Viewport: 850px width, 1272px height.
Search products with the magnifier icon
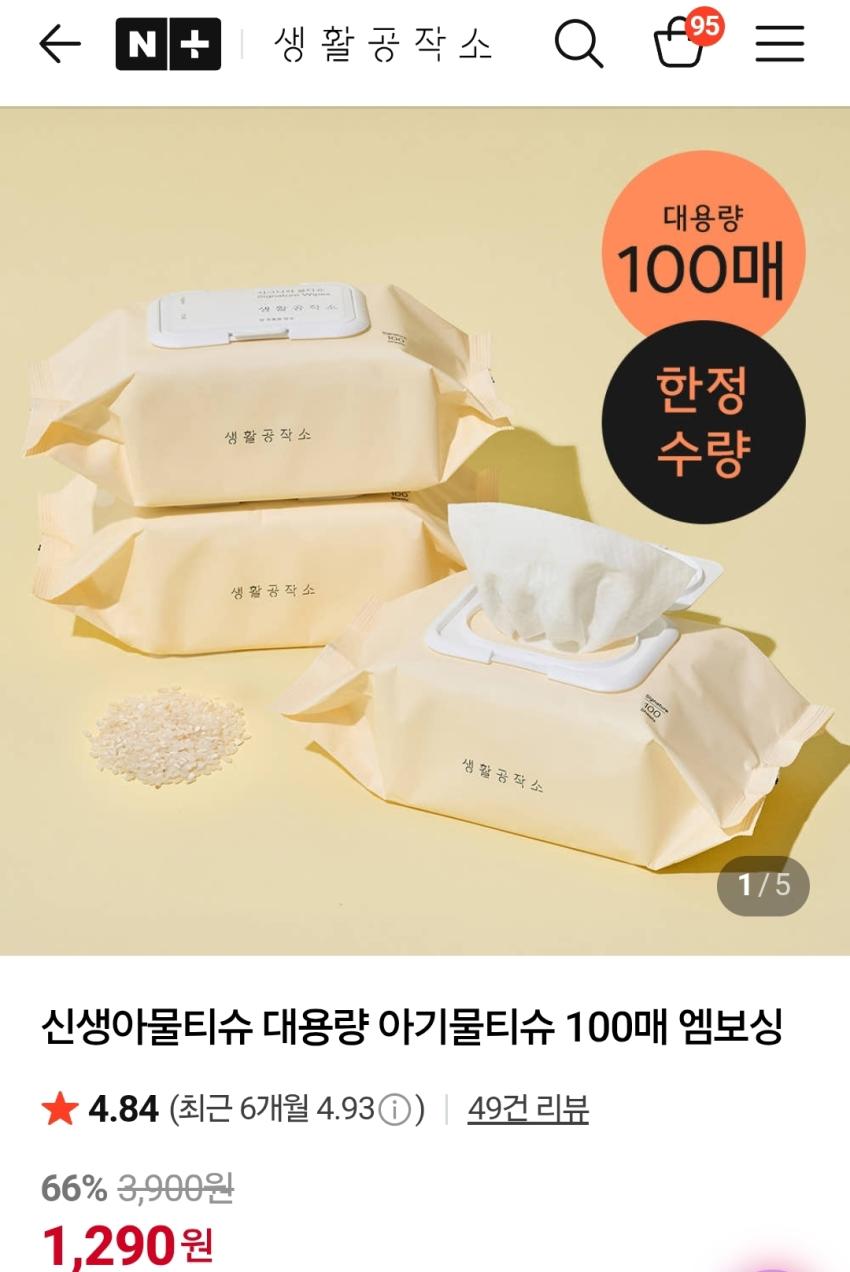click(578, 45)
